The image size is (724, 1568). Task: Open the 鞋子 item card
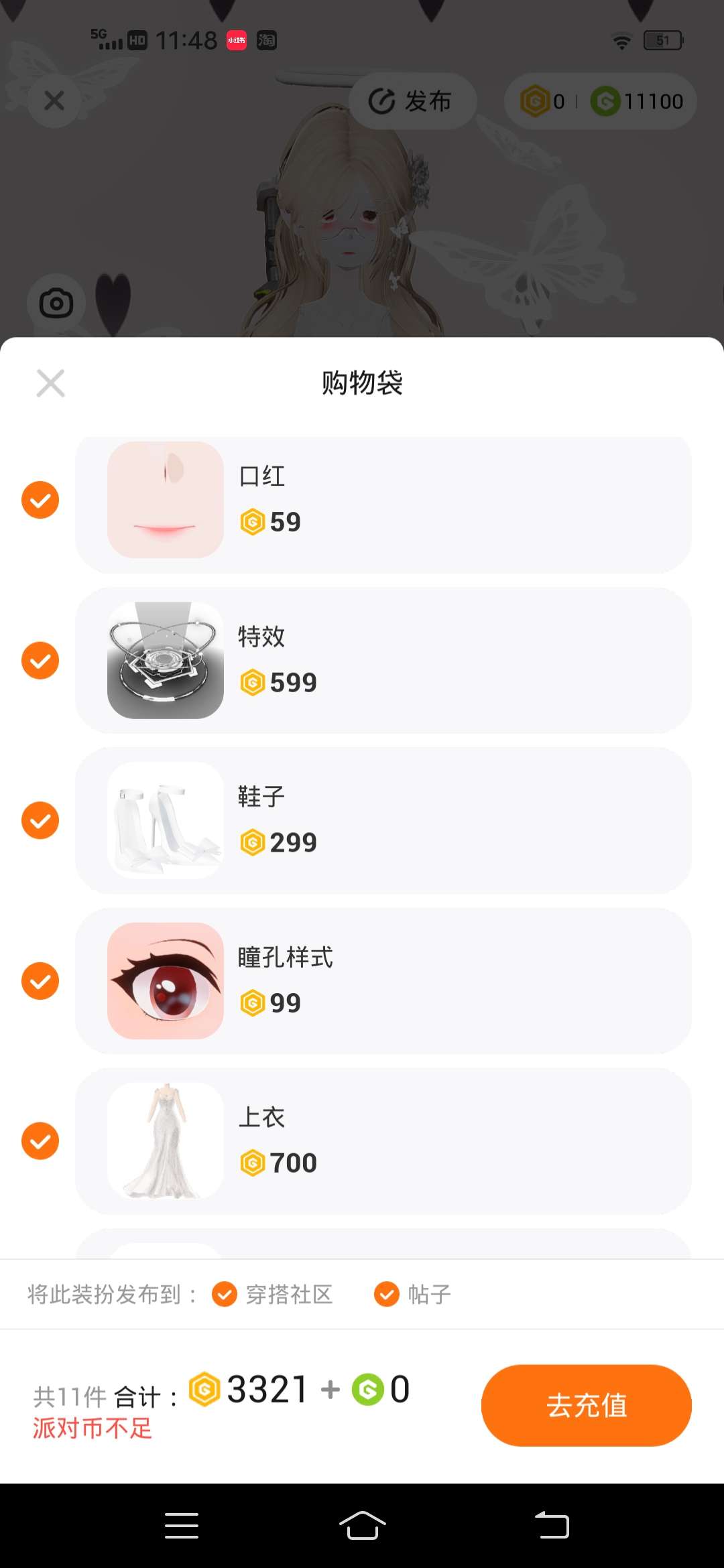(x=382, y=821)
